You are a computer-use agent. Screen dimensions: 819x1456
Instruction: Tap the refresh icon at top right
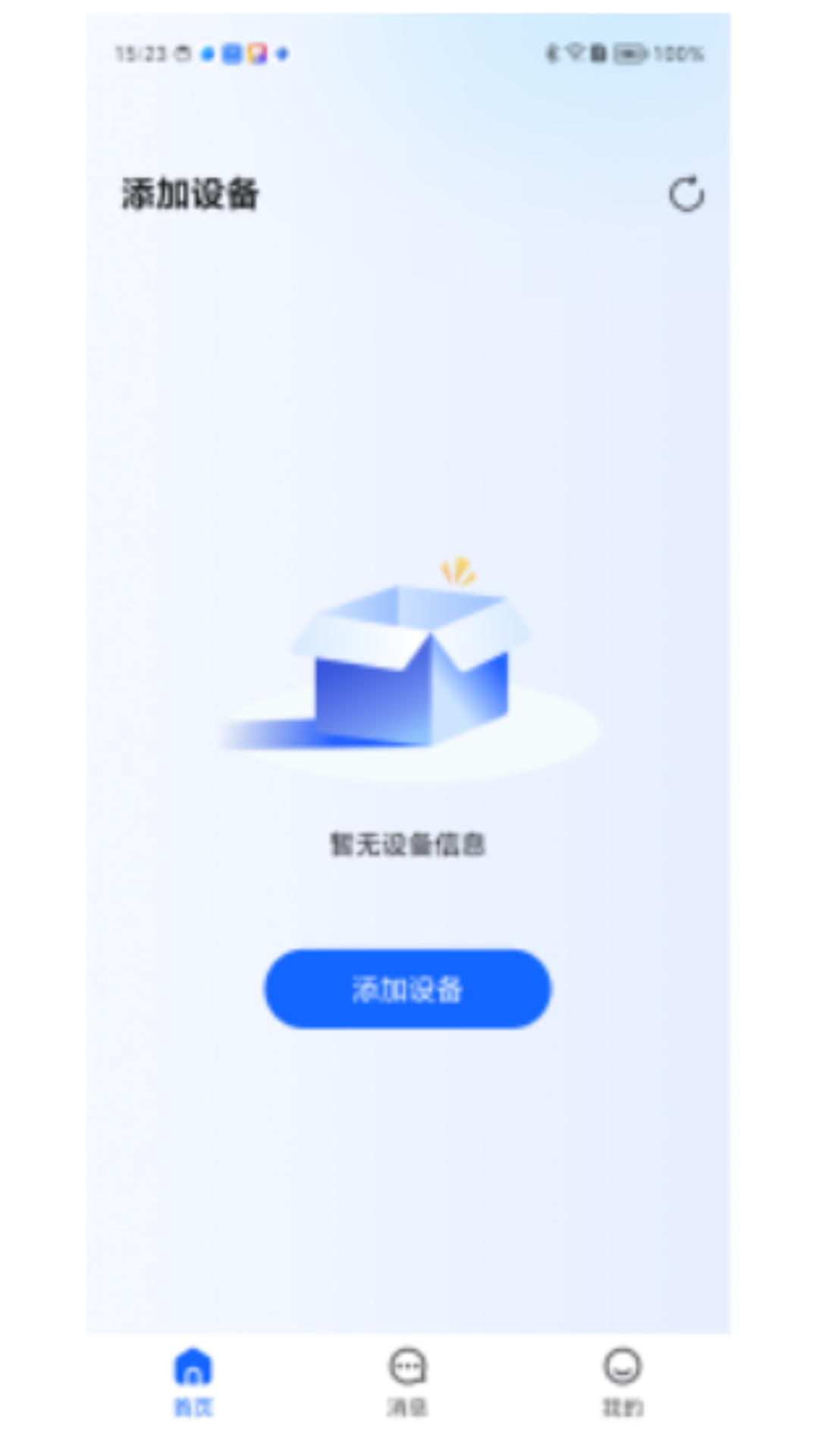pos(686,195)
